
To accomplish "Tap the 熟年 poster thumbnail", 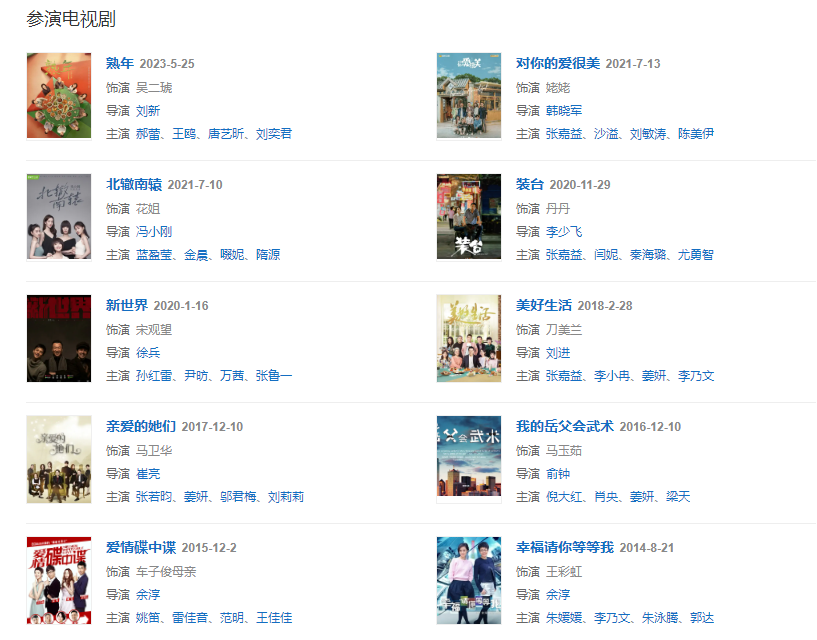I will (59, 96).
